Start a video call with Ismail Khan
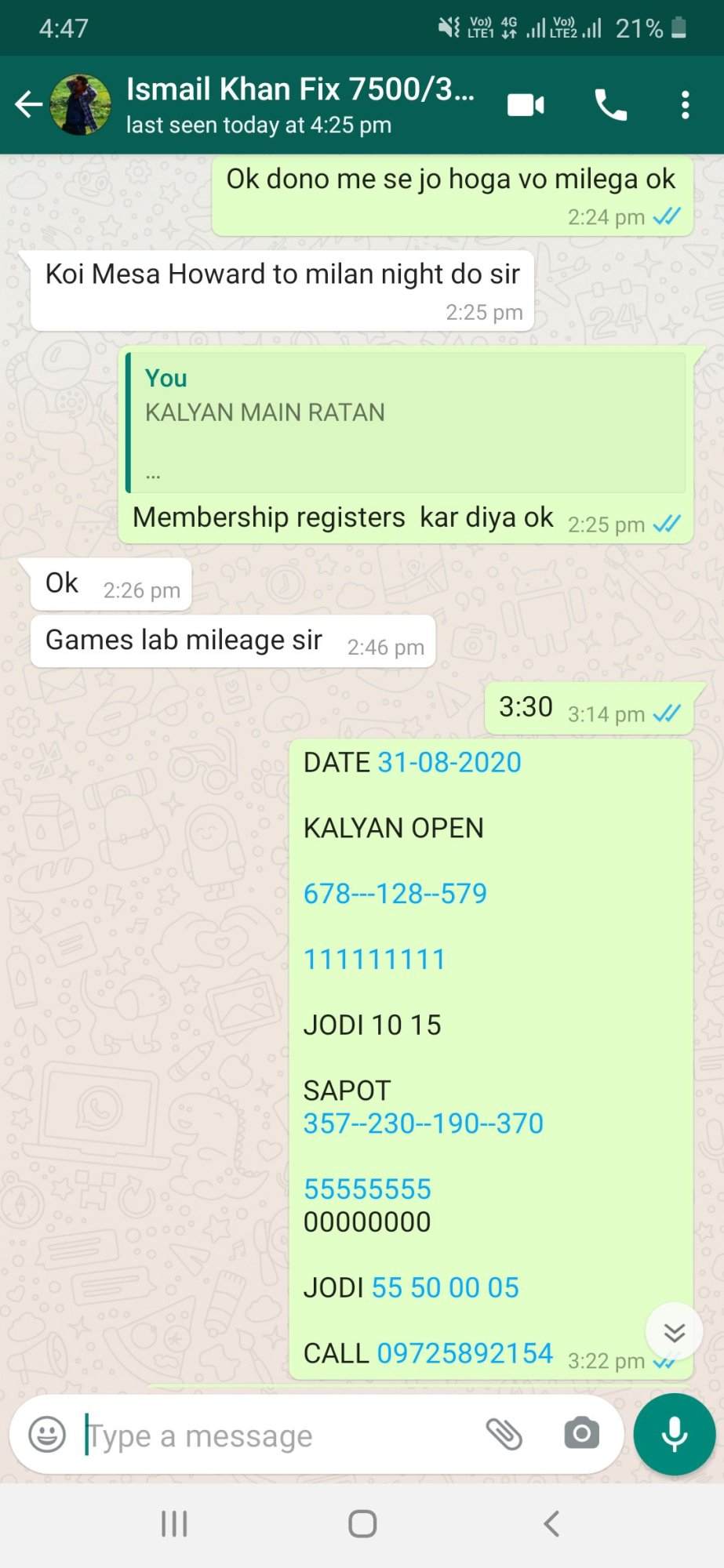Image resolution: width=724 pixels, height=1568 pixels. coord(526,104)
